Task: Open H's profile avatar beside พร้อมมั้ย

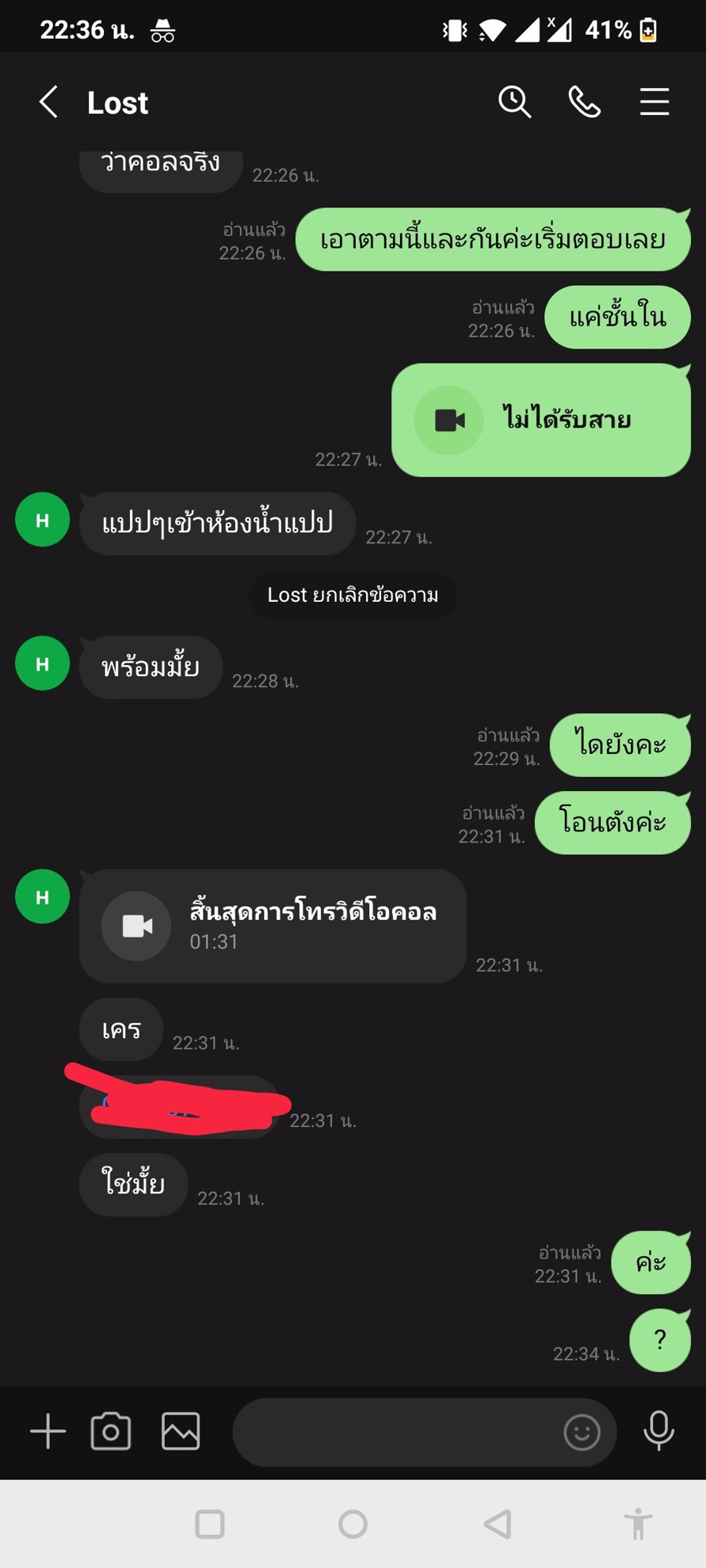Action: pos(43,664)
